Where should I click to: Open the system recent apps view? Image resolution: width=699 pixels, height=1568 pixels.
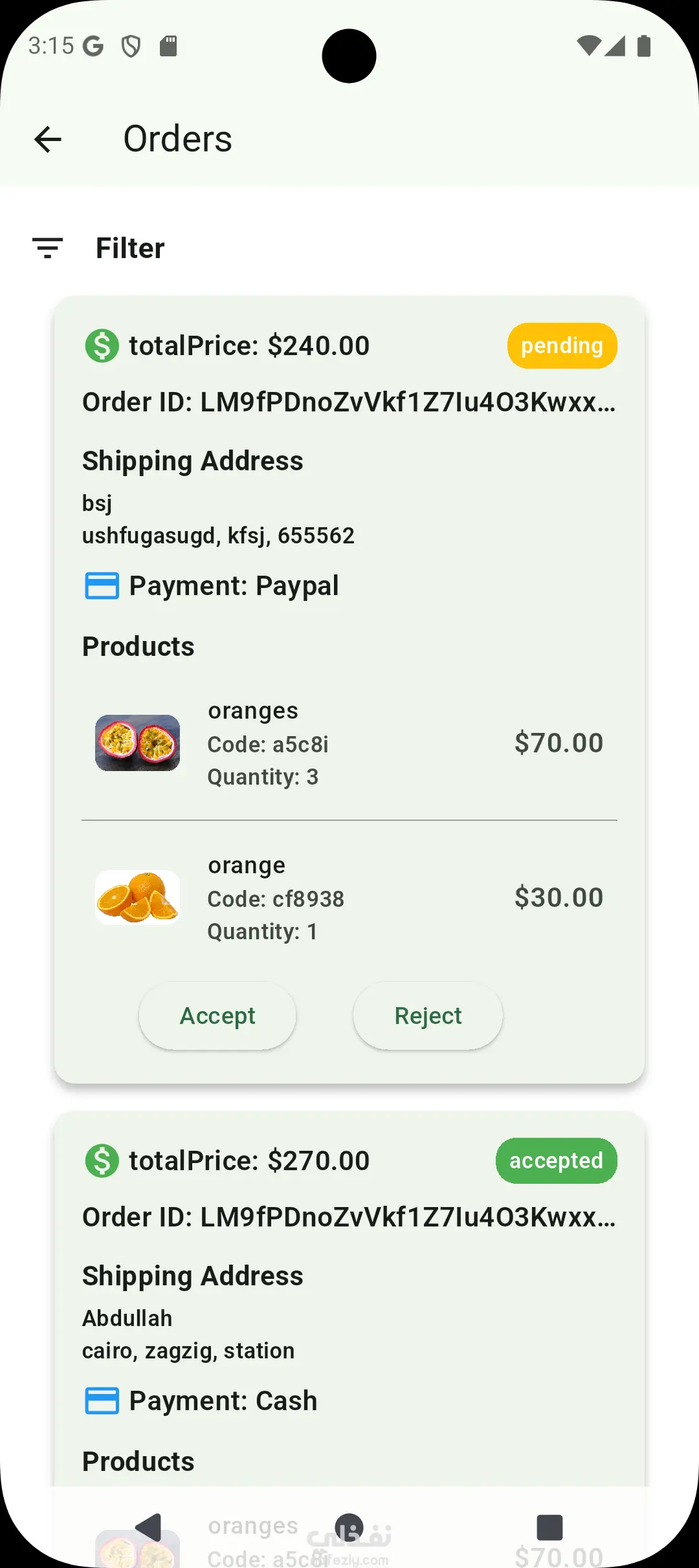[x=549, y=1527]
